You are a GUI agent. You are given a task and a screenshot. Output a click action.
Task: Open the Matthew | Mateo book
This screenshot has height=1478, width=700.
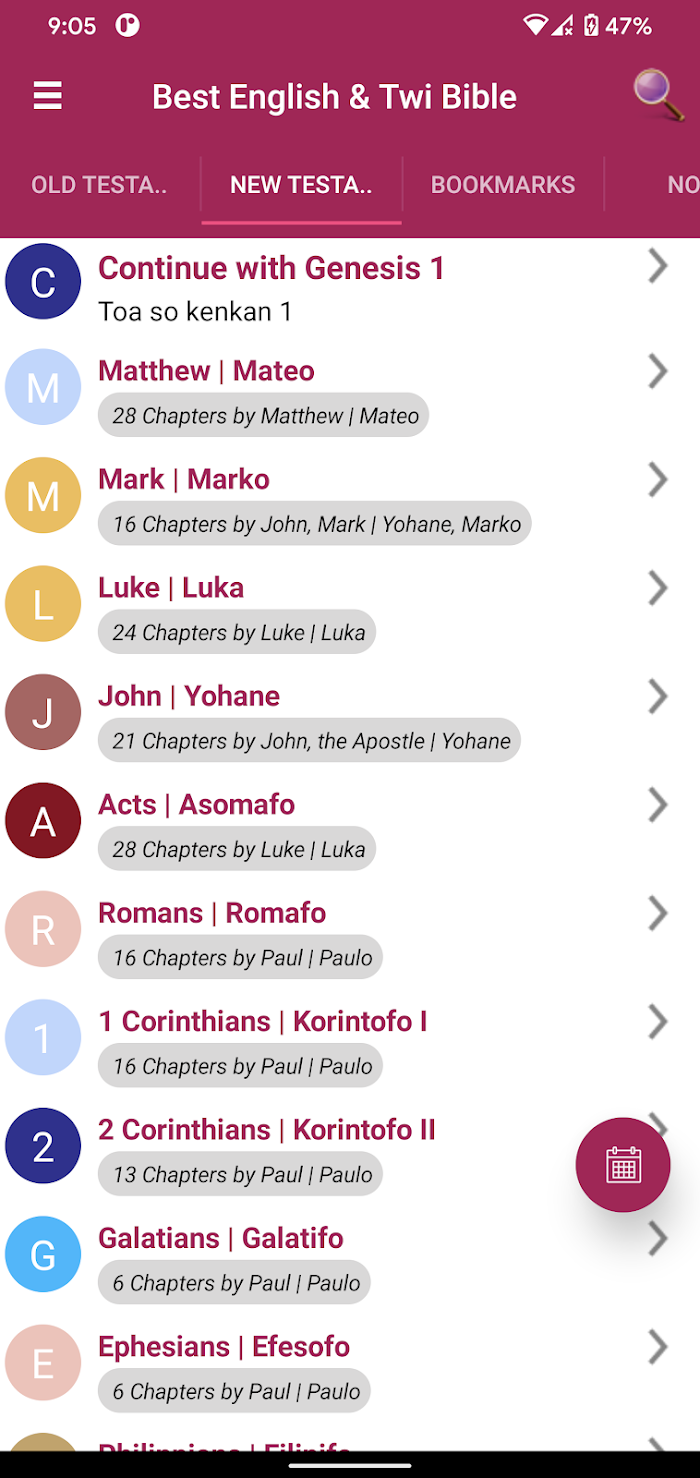click(x=350, y=394)
